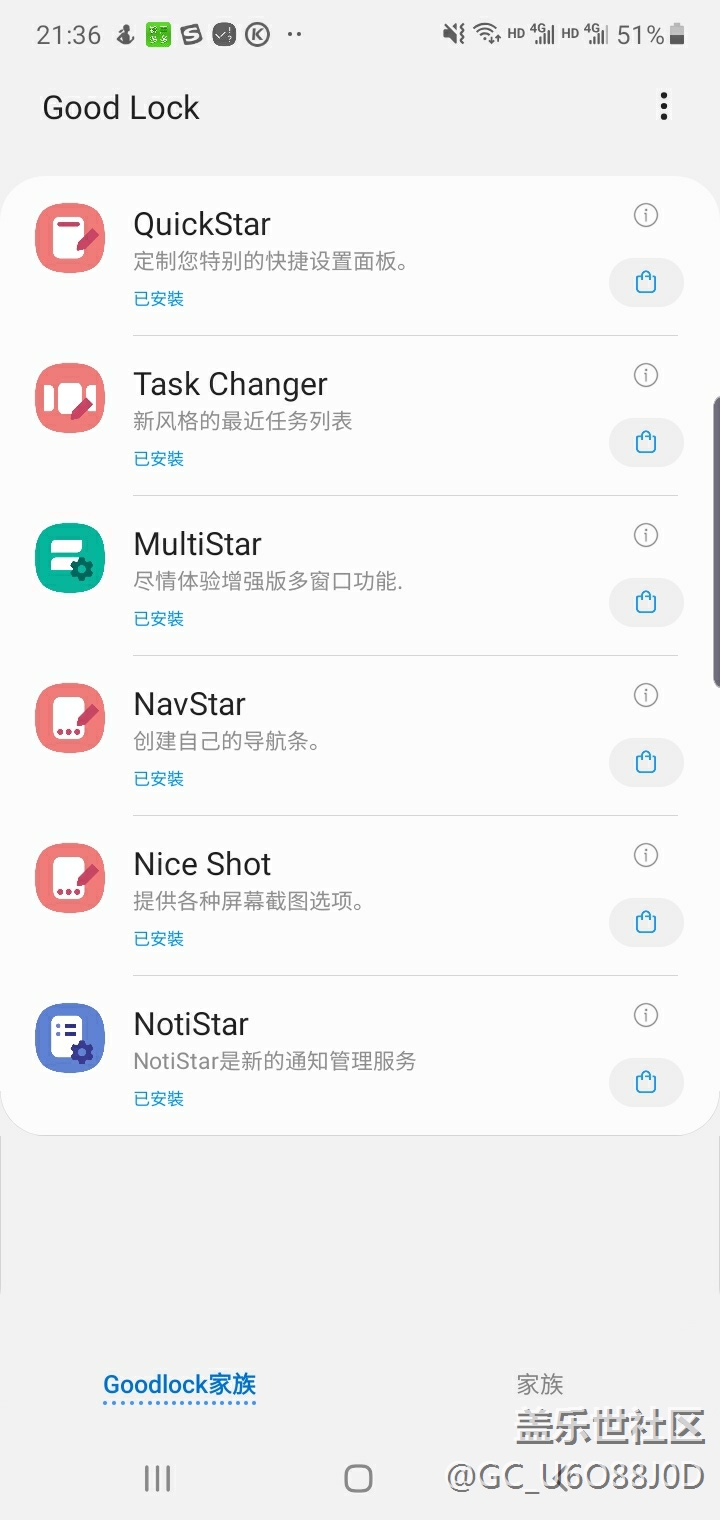This screenshot has height=1520, width=720.
Task: Switch to the Goodlock家族 tab
Action: [x=180, y=1385]
